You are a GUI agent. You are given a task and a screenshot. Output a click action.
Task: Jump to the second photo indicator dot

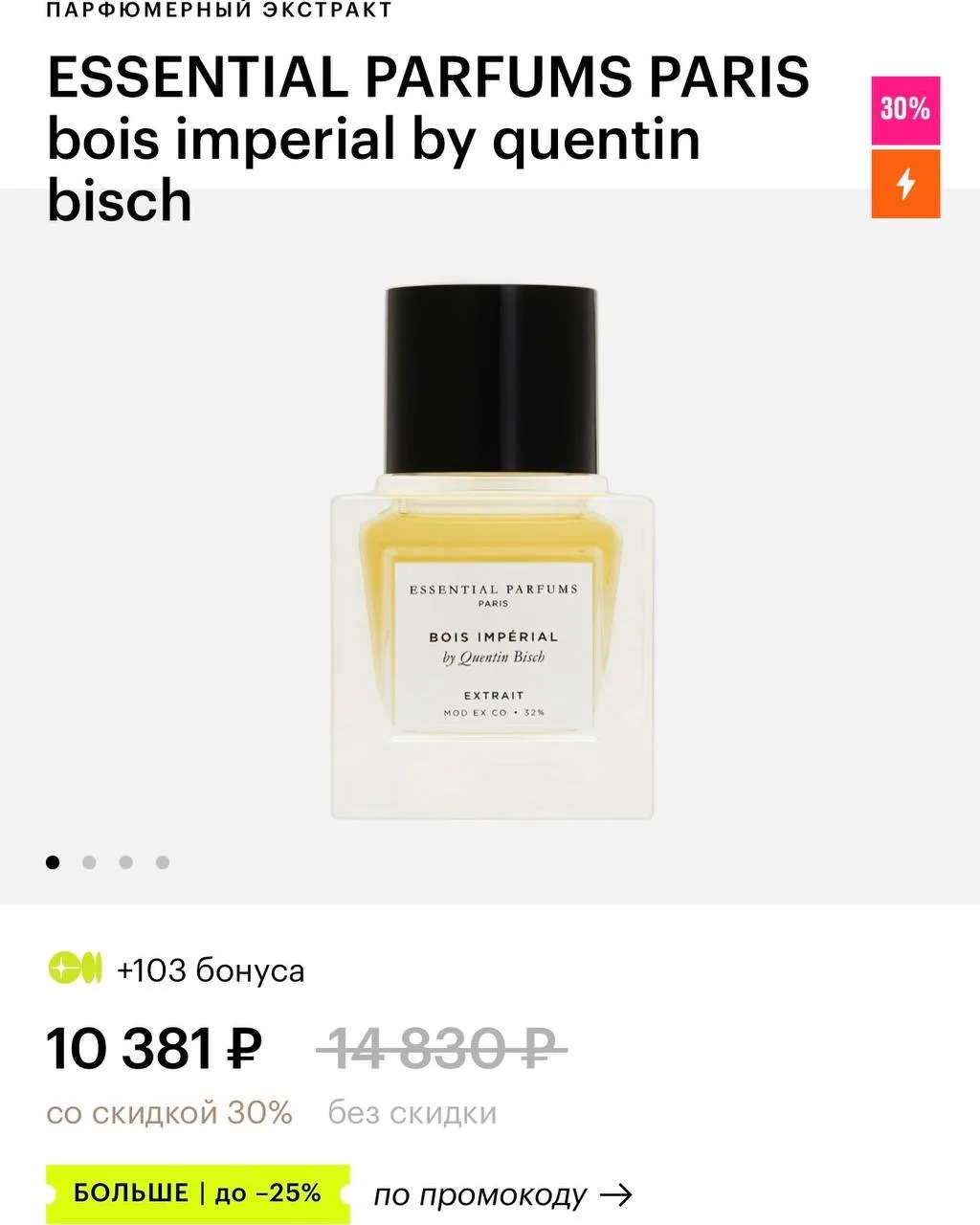(x=89, y=862)
